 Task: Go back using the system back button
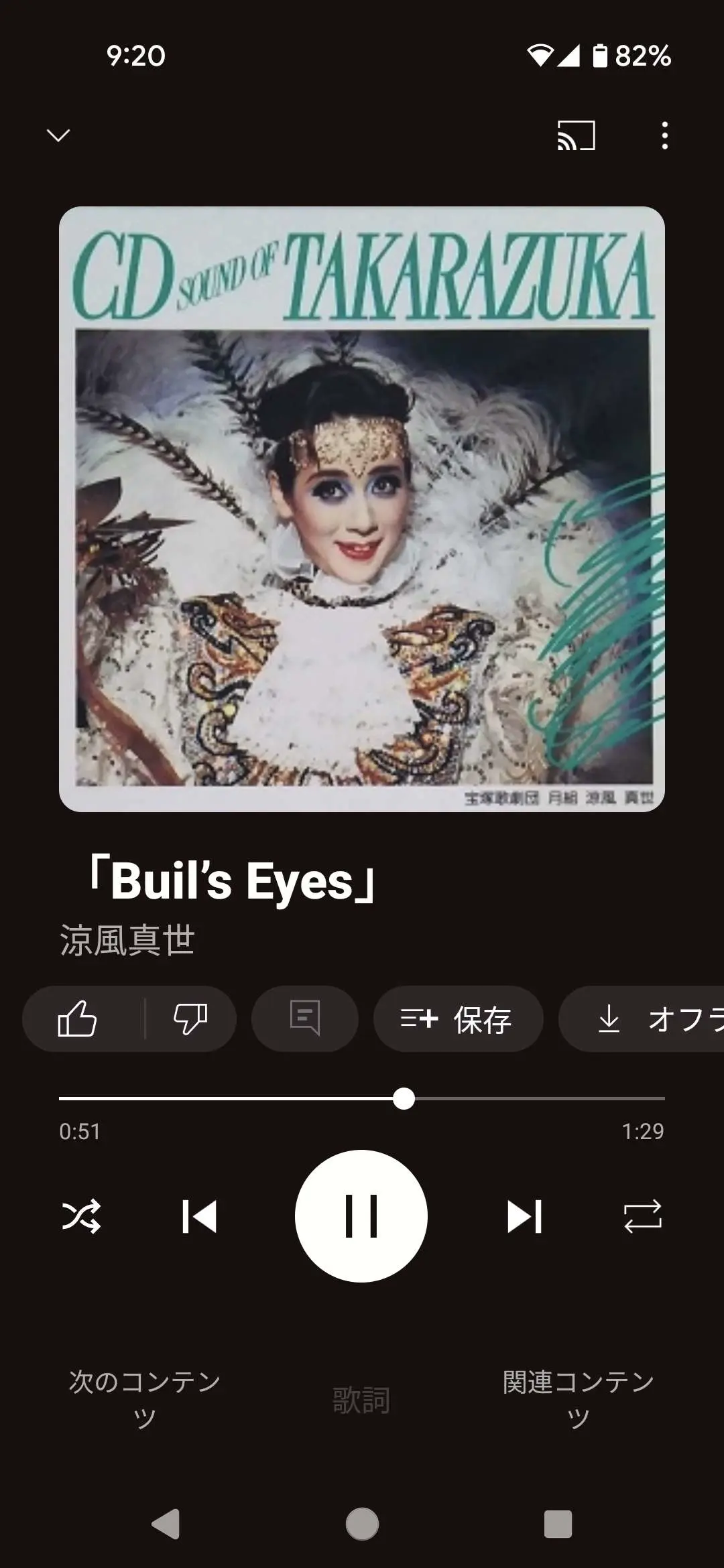click(x=166, y=1524)
